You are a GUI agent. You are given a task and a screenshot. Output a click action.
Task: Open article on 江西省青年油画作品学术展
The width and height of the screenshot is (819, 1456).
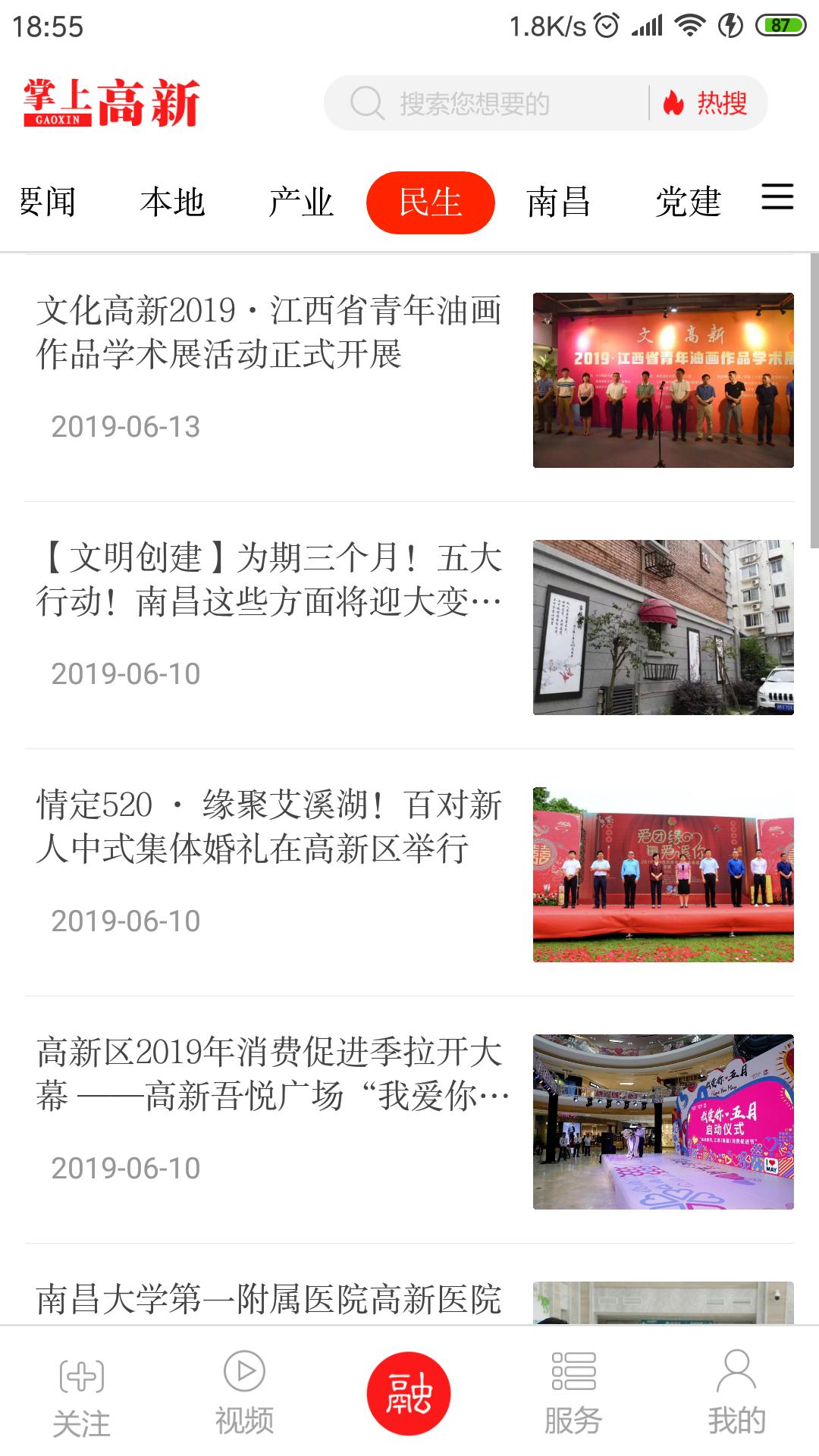pos(269,332)
